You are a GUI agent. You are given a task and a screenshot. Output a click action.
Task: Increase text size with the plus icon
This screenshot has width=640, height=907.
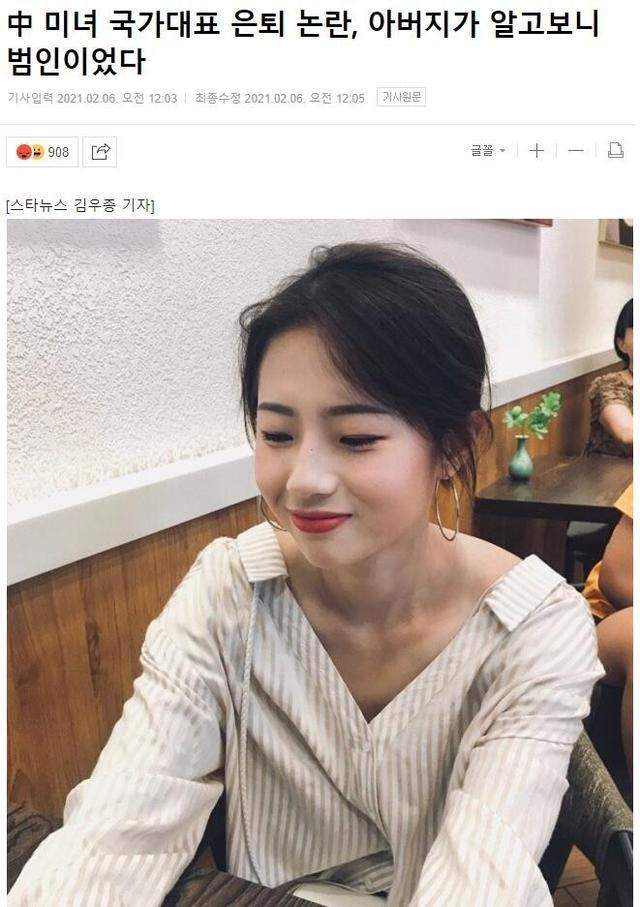click(537, 151)
